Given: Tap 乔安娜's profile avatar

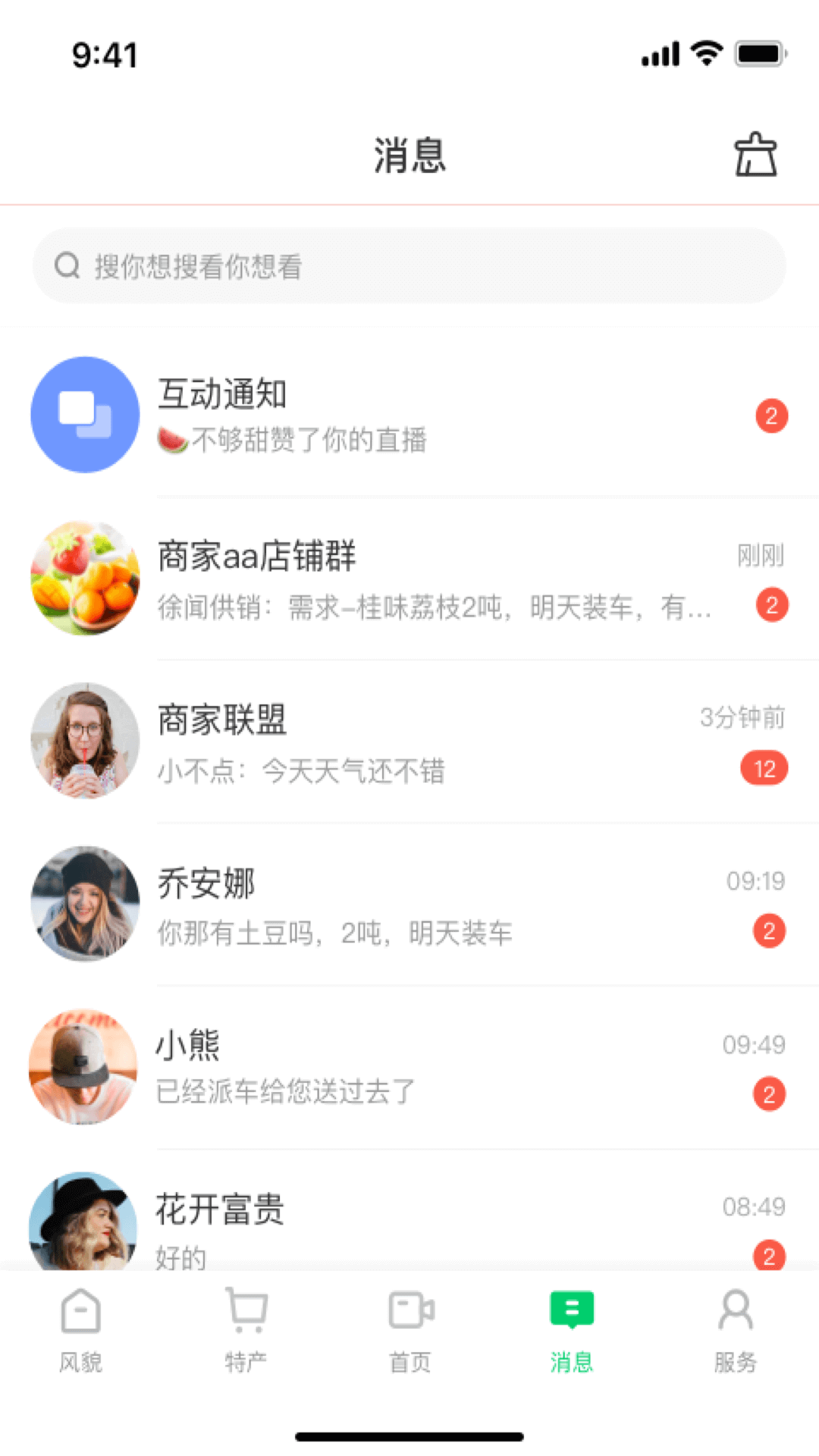Looking at the screenshot, I should [84, 905].
